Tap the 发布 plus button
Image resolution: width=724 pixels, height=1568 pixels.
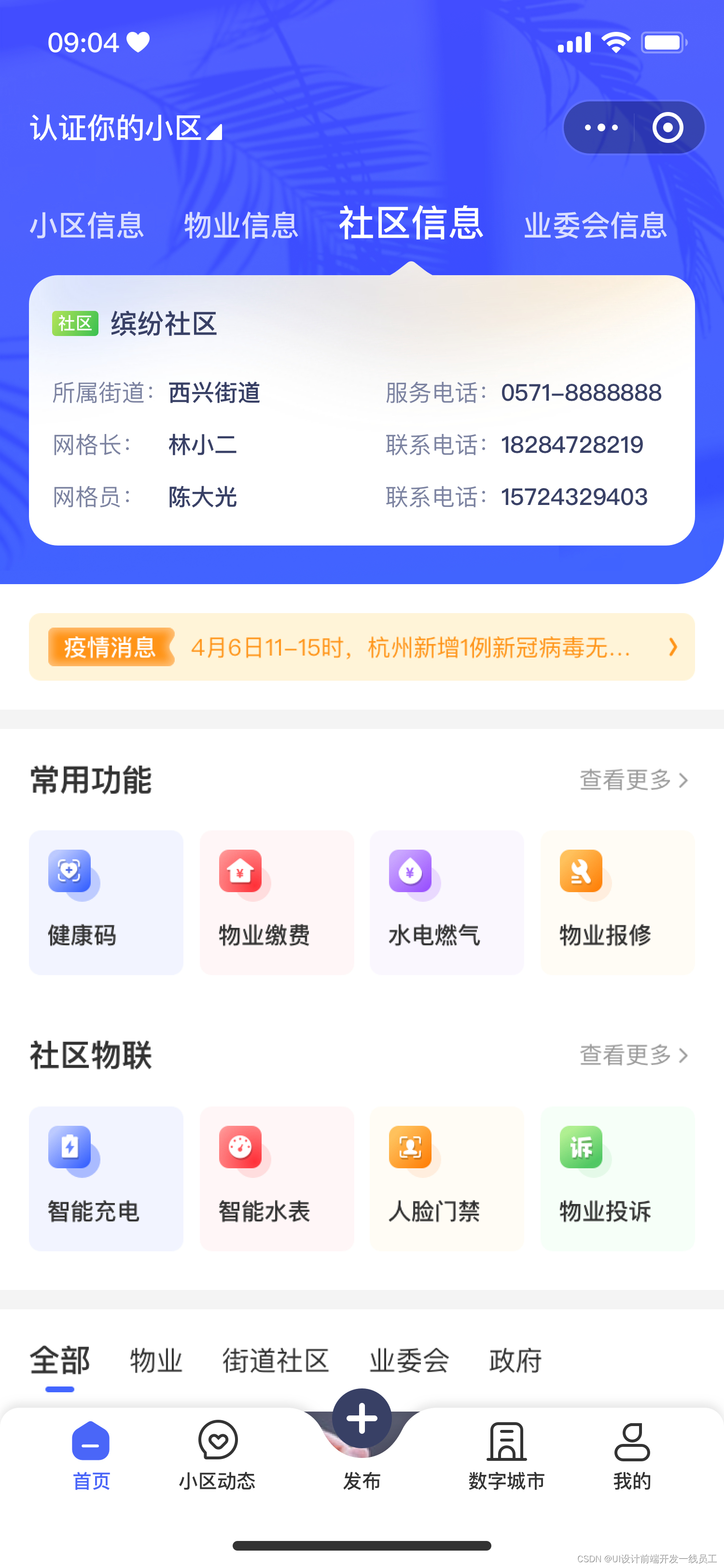coord(362,1419)
